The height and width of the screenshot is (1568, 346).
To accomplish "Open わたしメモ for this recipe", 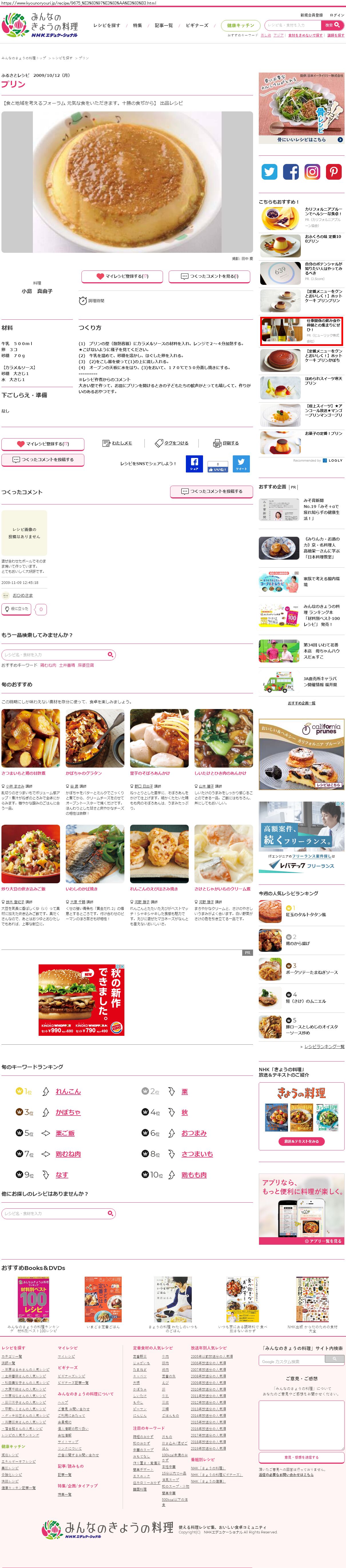I will [x=118, y=443].
